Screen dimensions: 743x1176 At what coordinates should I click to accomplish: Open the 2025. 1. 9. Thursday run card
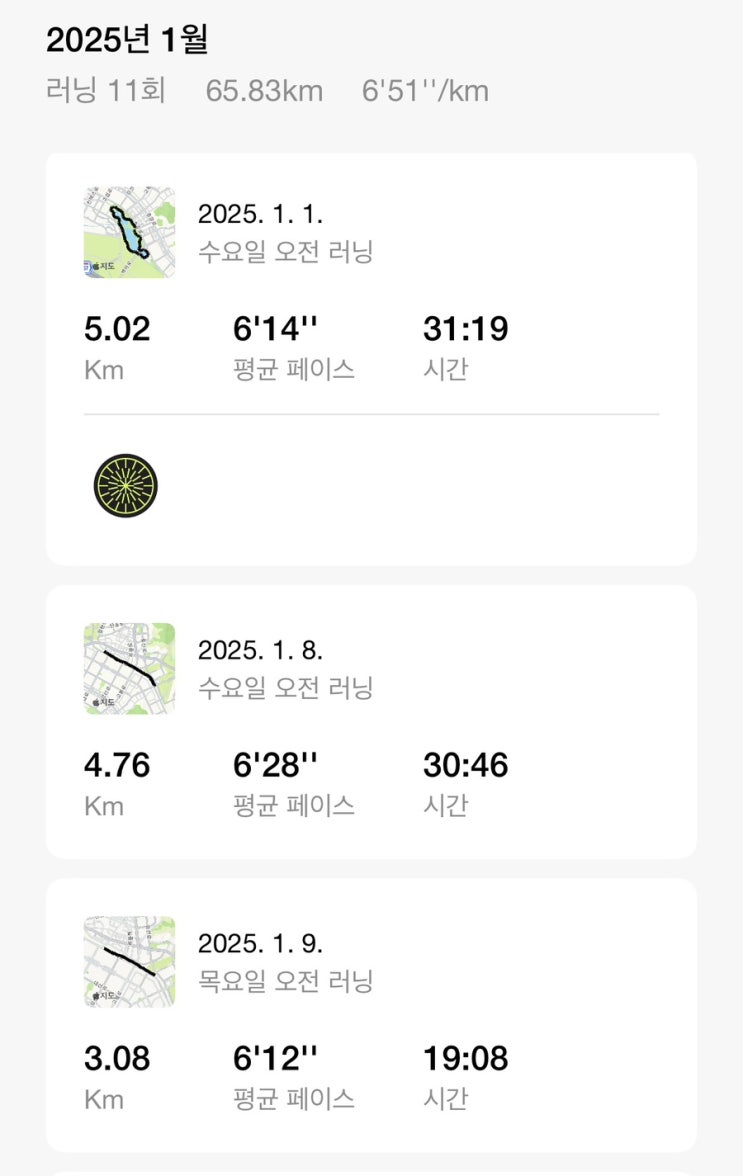(371, 1014)
